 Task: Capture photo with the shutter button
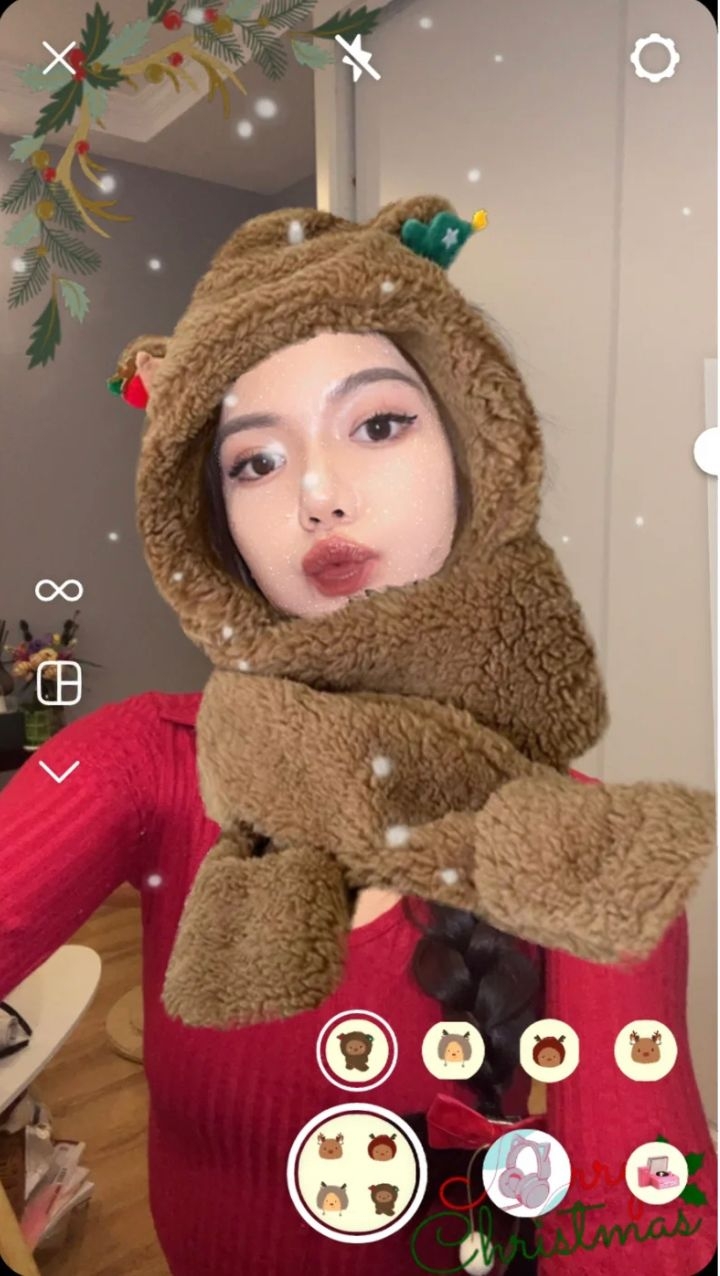tap(357, 1171)
